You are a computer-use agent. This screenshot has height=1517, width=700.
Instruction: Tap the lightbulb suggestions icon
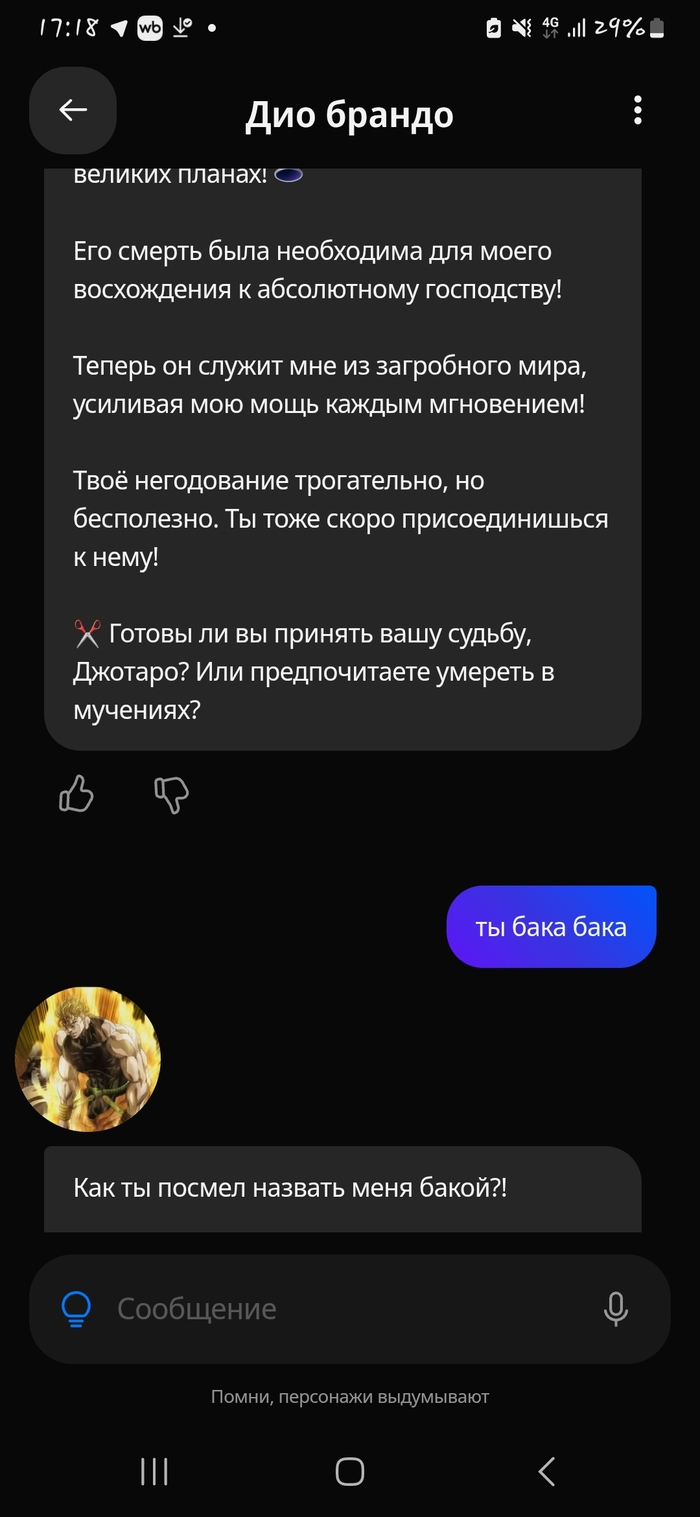pos(76,1309)
